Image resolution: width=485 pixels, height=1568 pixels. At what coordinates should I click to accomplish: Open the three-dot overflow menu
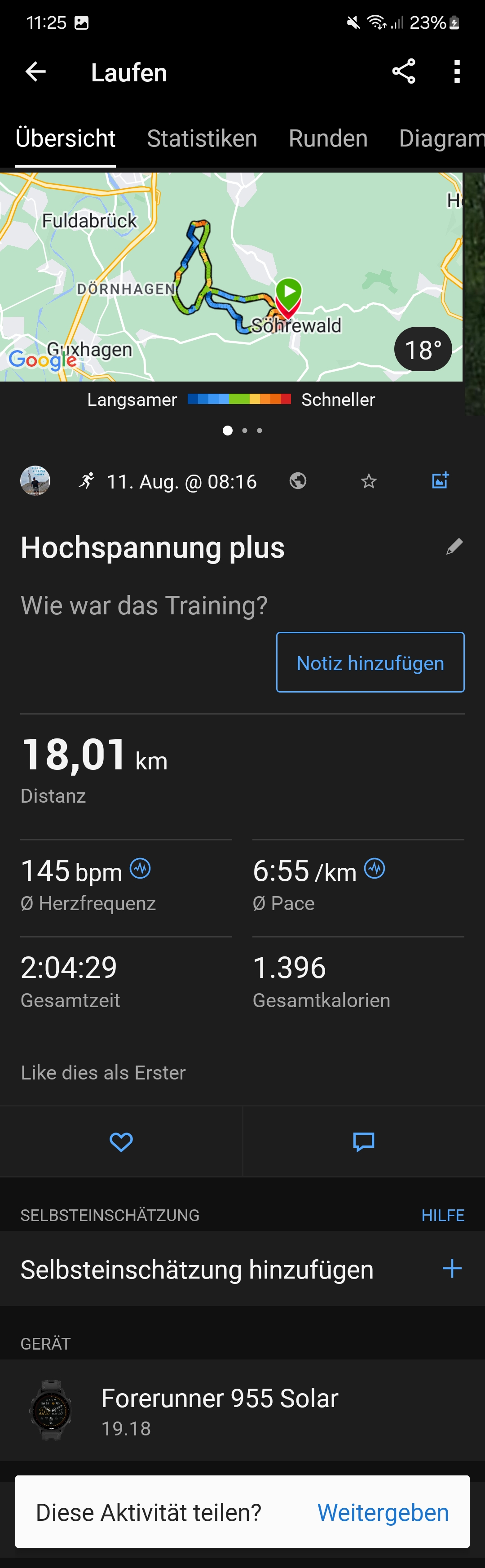pos(456,72)
